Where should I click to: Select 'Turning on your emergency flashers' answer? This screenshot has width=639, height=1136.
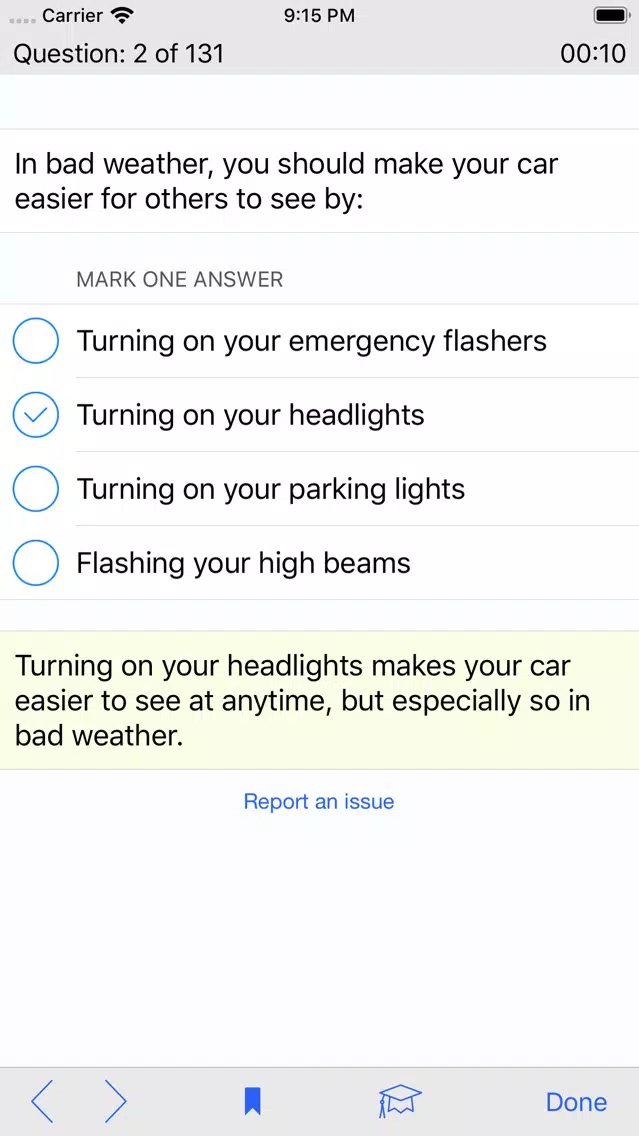coord(310,341)
